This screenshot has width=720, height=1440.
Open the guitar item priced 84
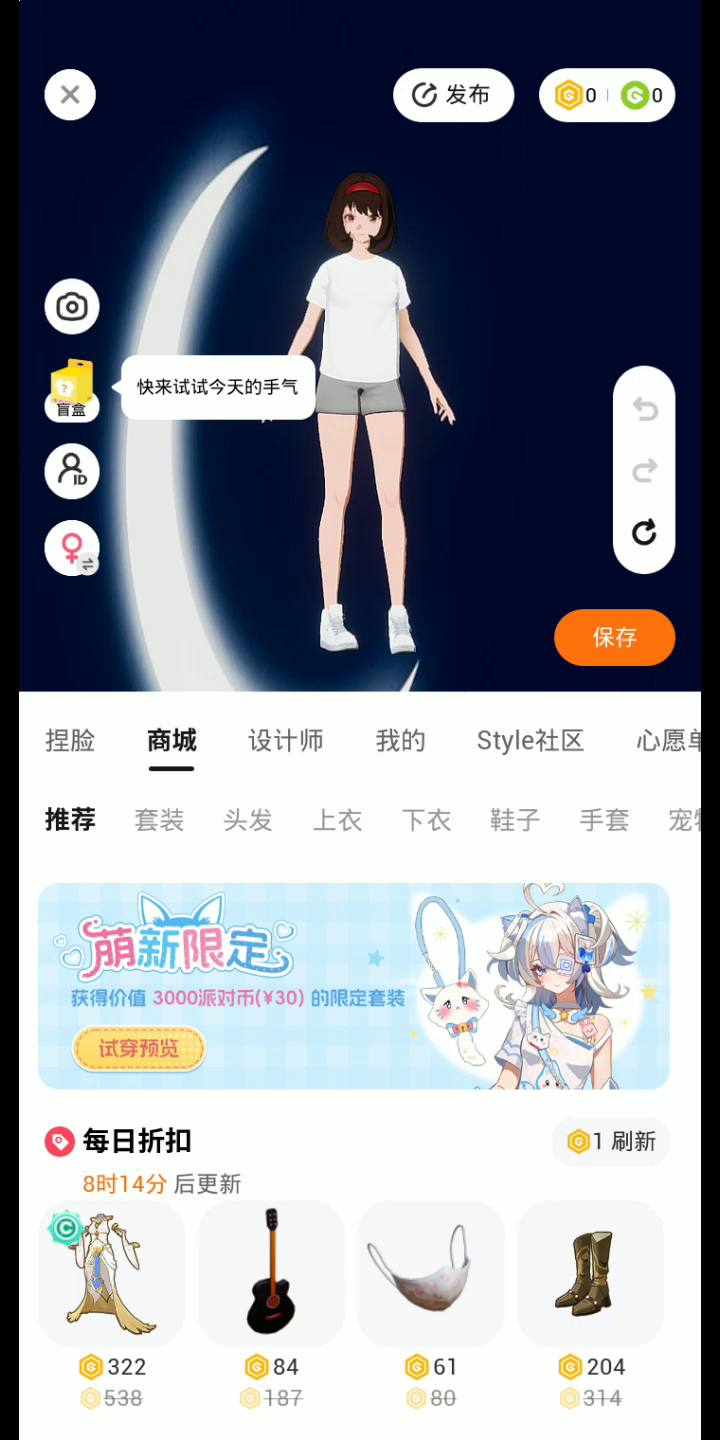coord(271,1273)
